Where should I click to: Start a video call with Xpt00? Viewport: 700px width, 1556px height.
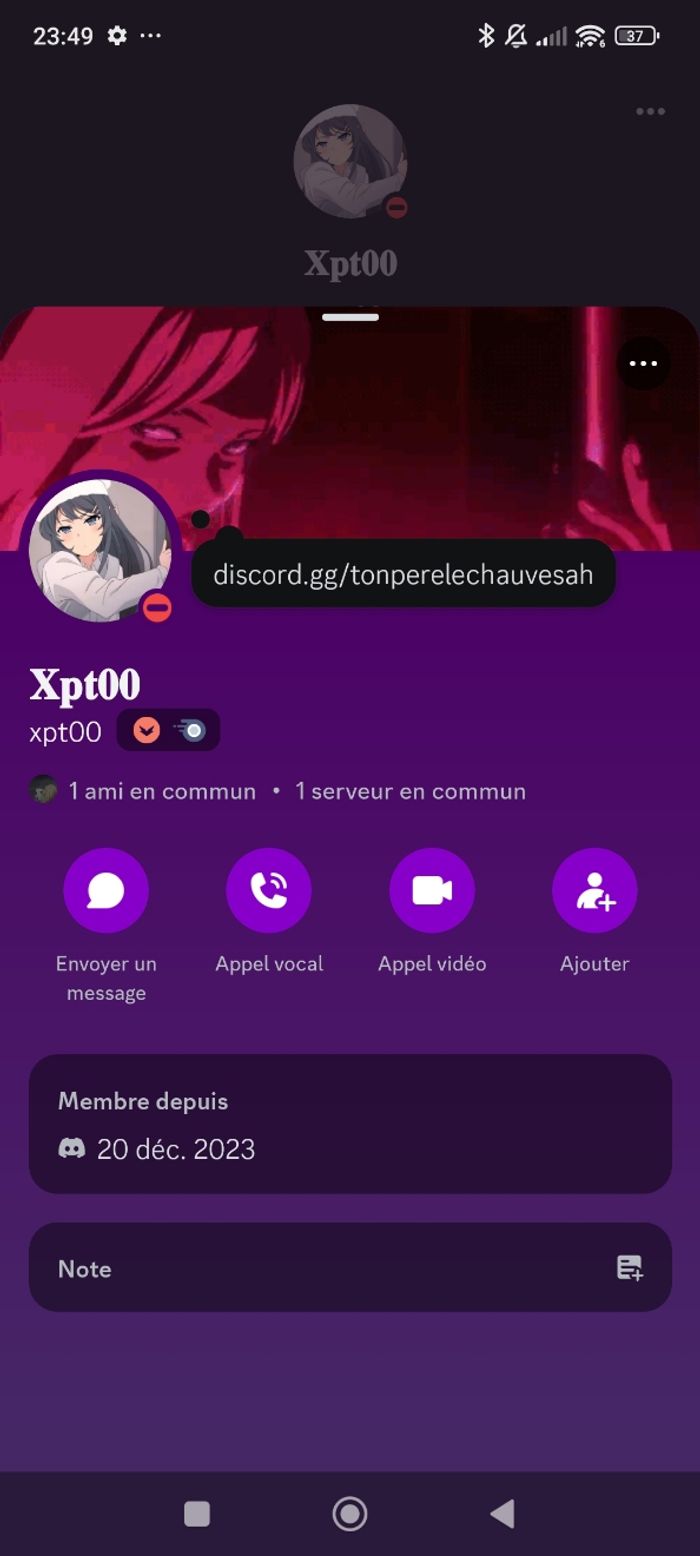431,890
